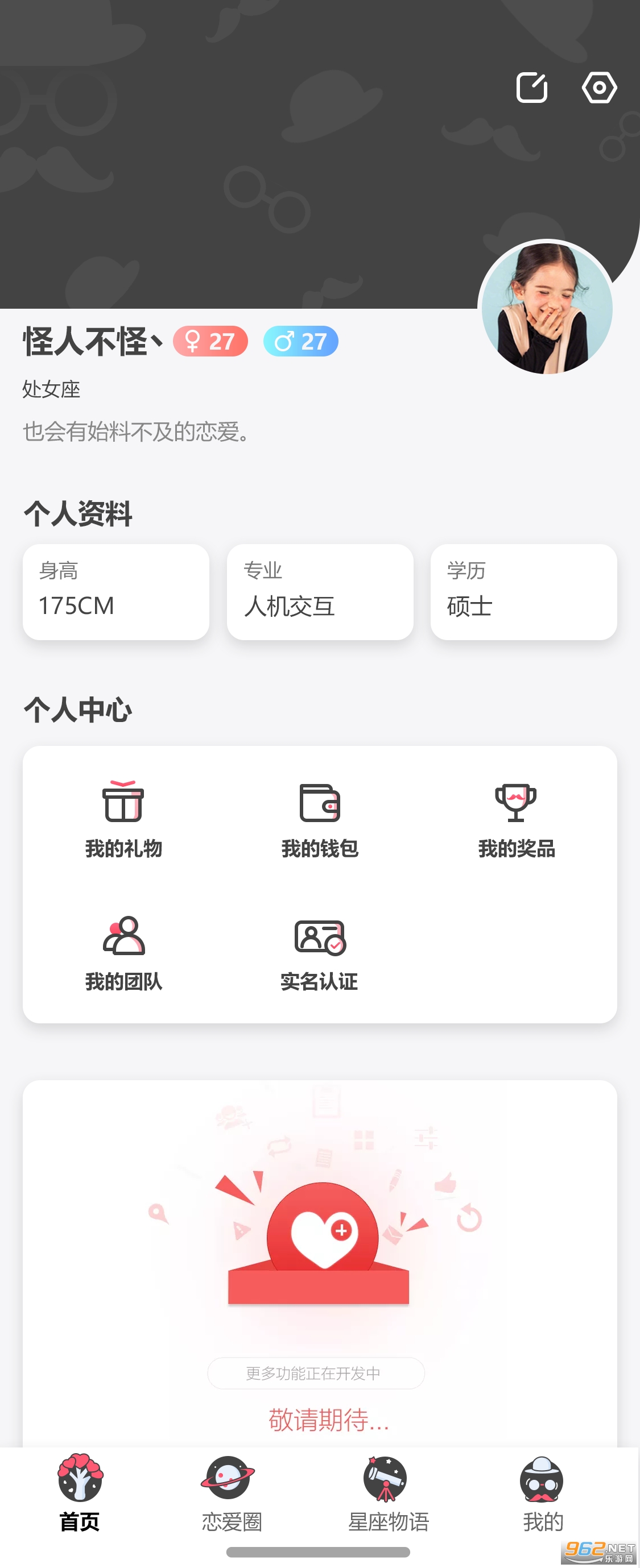Open the 学历 硕士 card
The width and height of the screenshot is (640, 1568).
[523, 592]
